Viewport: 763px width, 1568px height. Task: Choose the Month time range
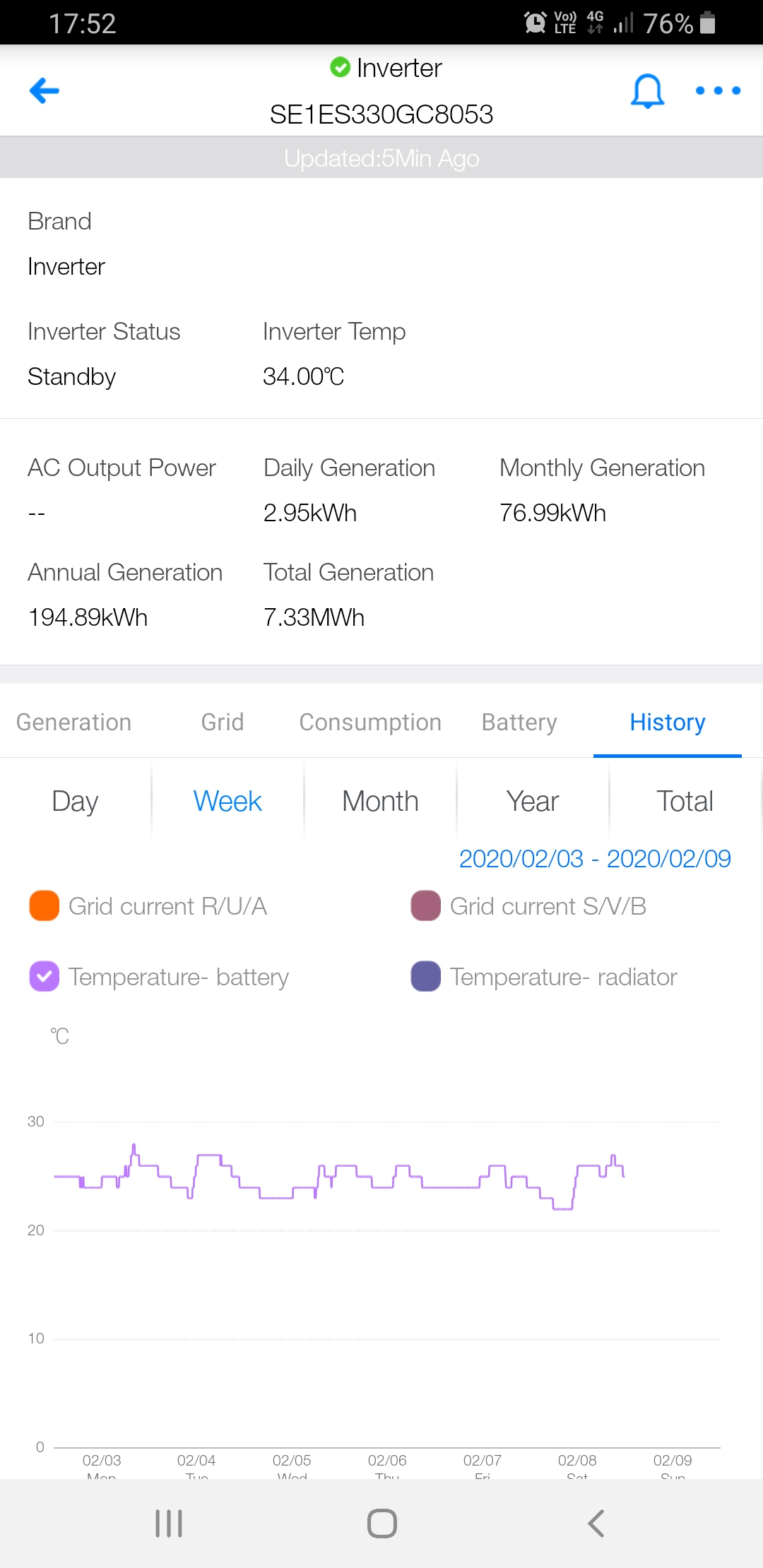tap(380, 801)
